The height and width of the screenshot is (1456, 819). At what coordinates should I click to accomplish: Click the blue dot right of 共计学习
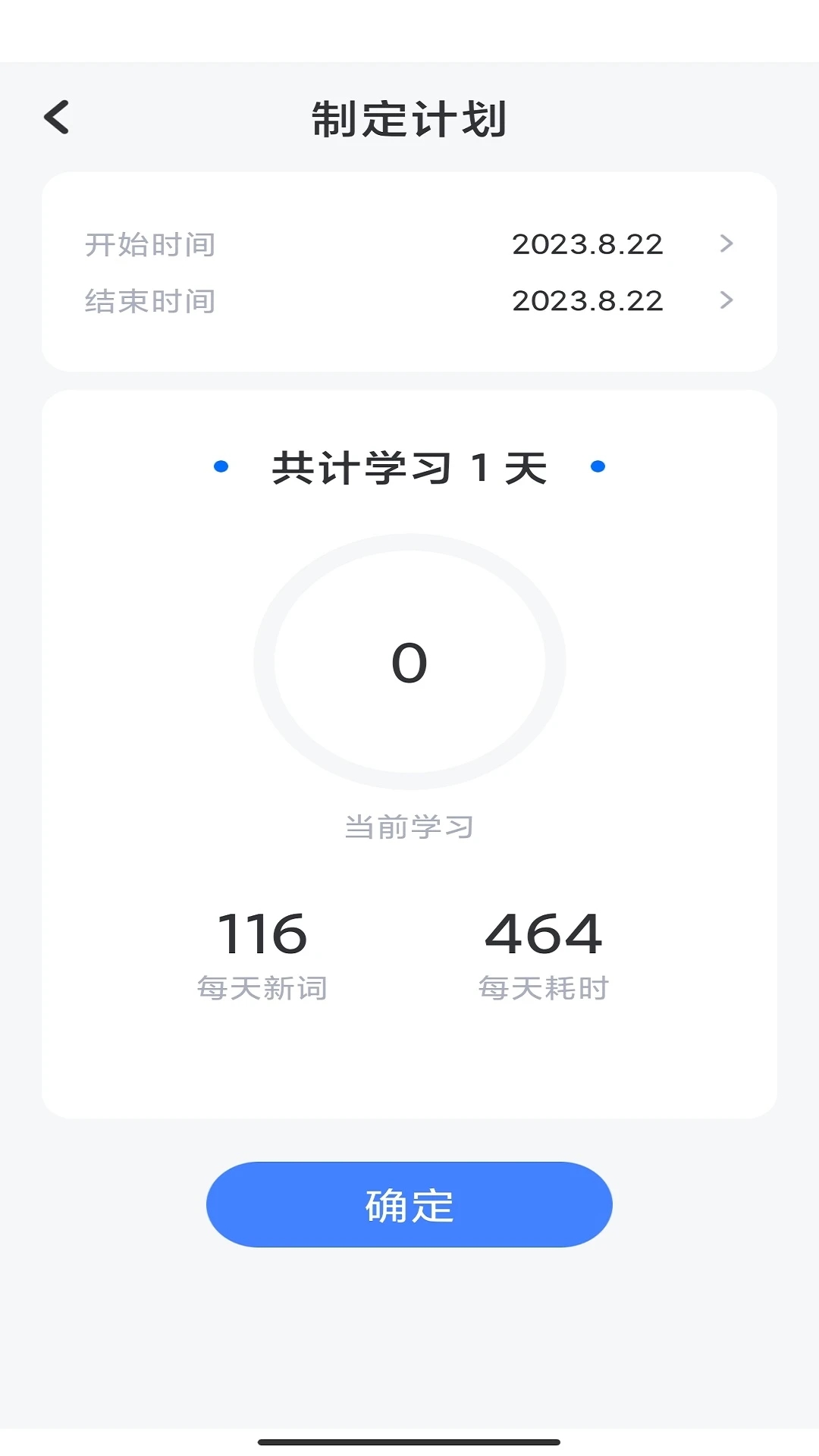pos(598,468)
